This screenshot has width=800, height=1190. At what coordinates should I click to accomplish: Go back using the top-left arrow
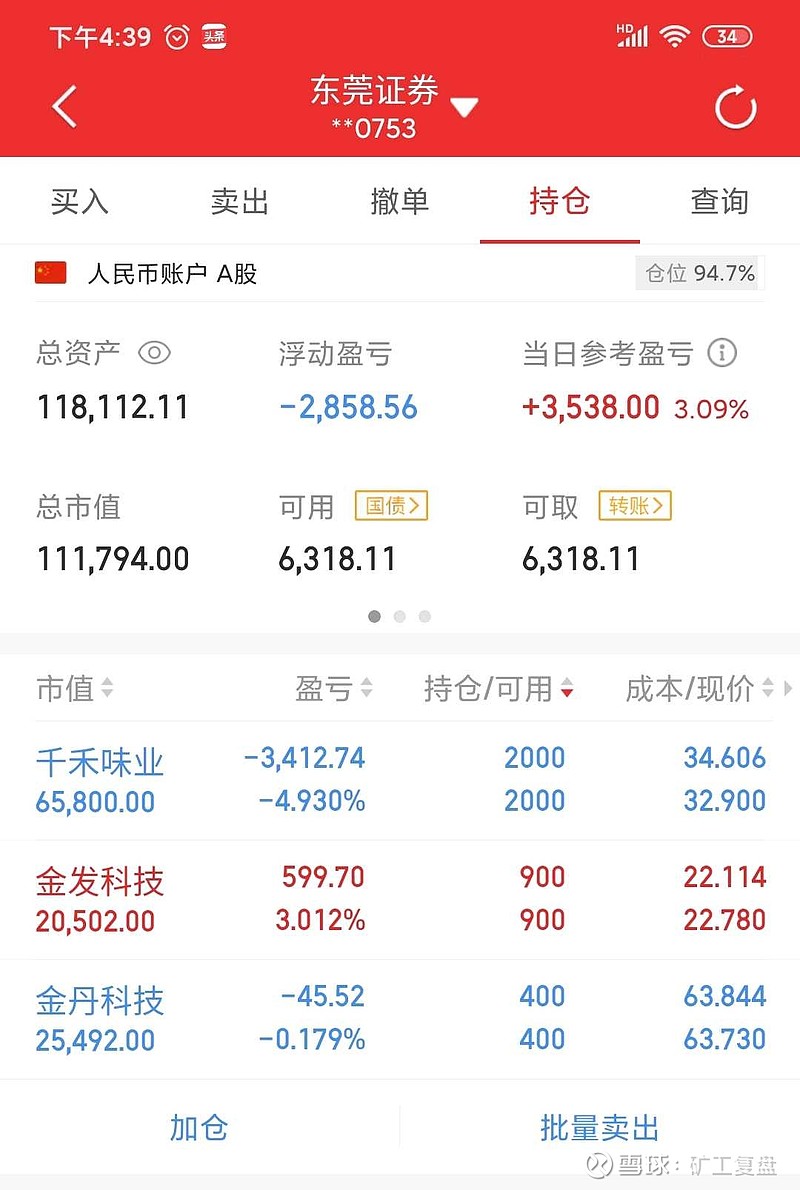click(x=65, y=106)
